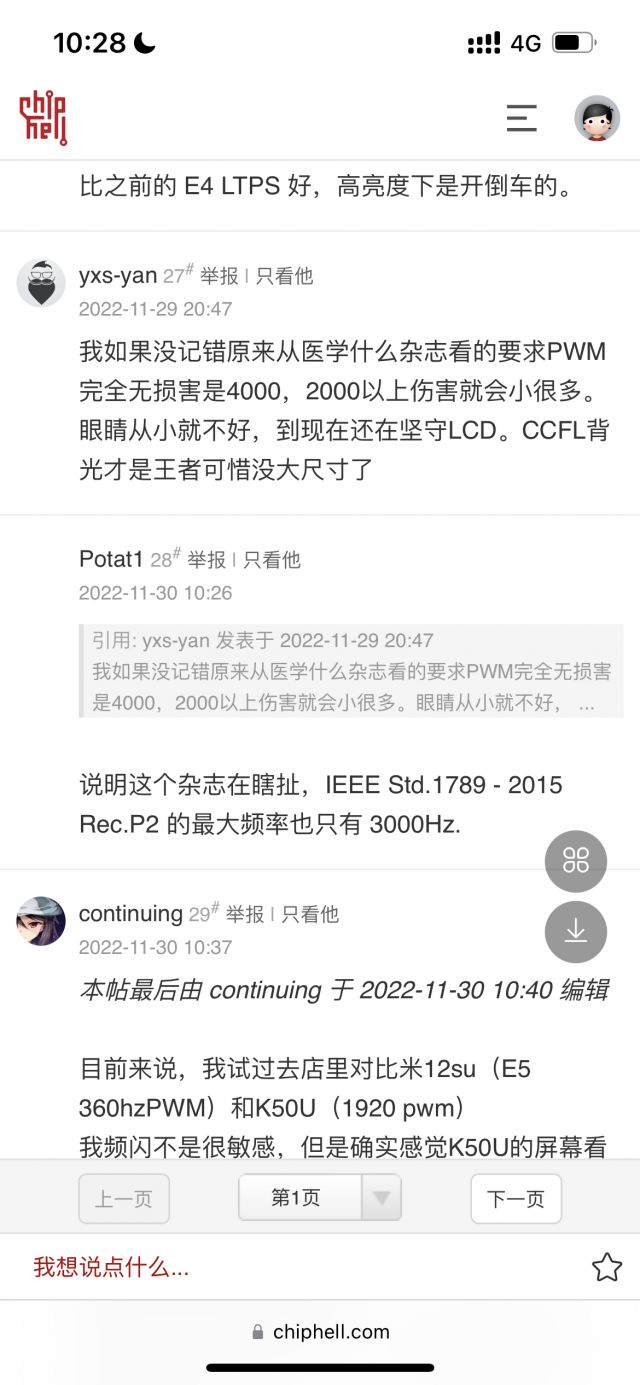Jump to the bottom with the arrow button
The height and width of the screenshot is (1385, 640).
576,932
